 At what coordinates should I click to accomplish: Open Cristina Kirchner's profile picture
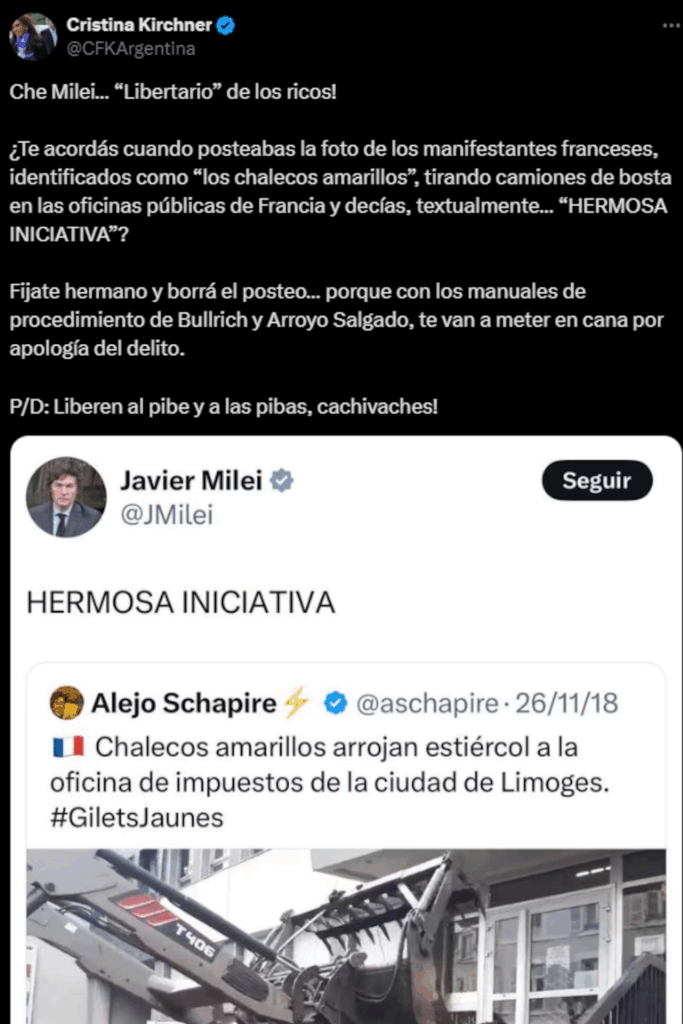(x=33, y=37)
